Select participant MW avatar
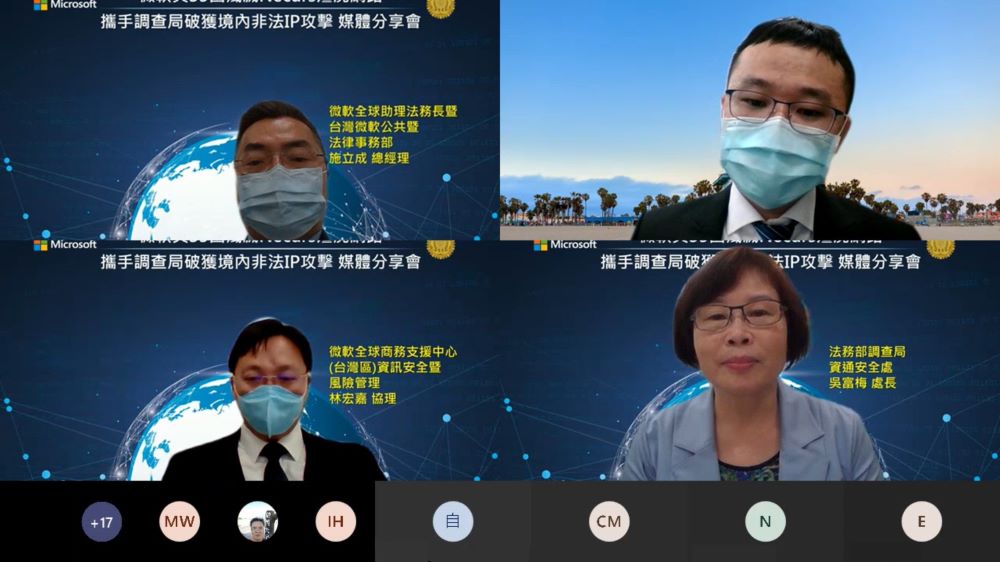This screenshot has height=562, width=1000. pyautogui.click(x=180, y=522)
